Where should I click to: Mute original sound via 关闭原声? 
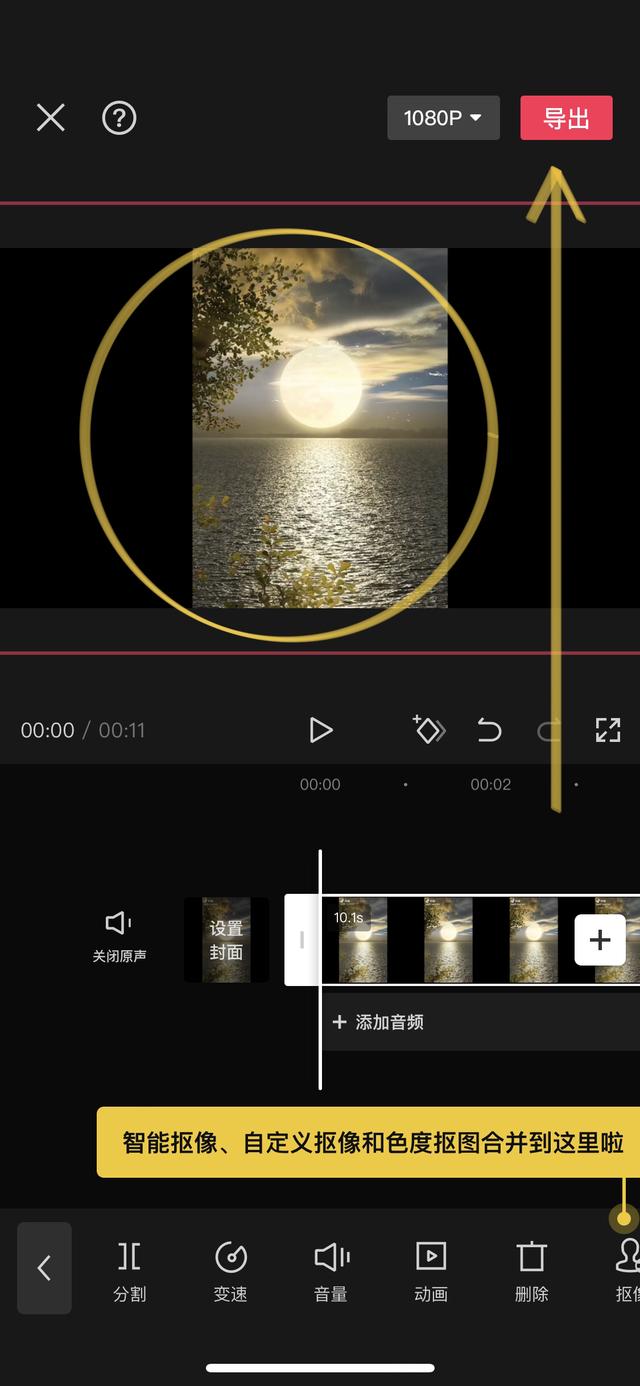[x=119, y=936]
